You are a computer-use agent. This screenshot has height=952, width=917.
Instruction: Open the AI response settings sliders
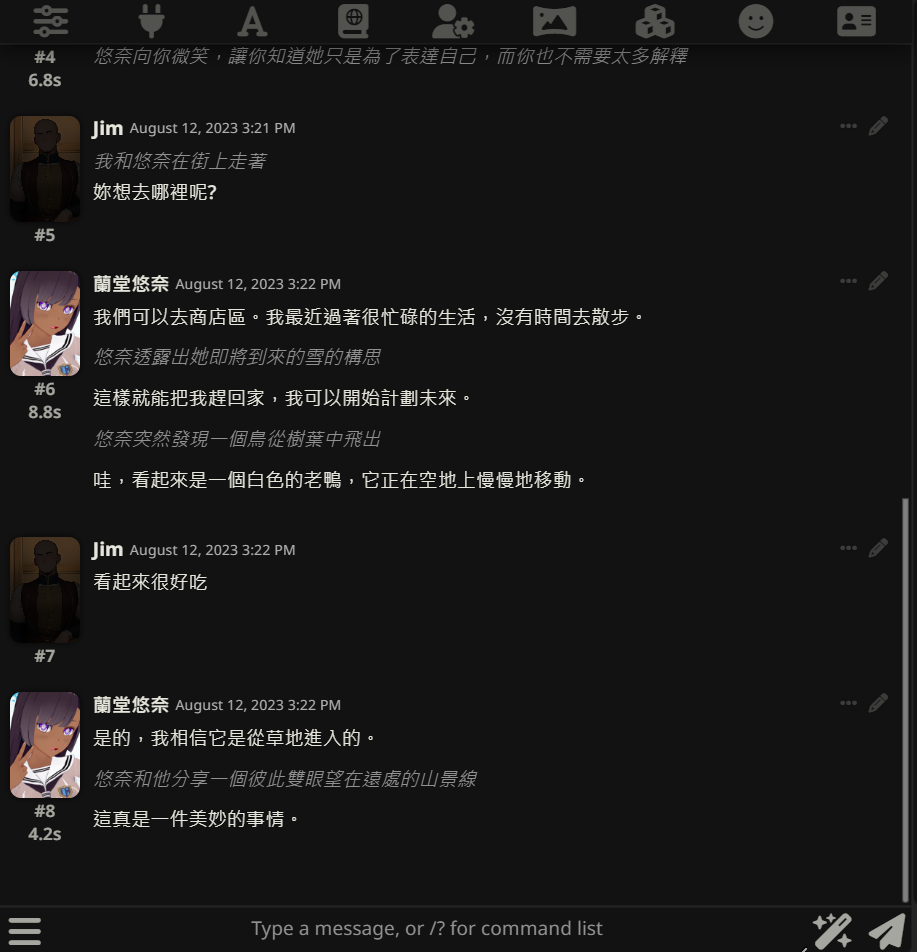coord(50,20)
